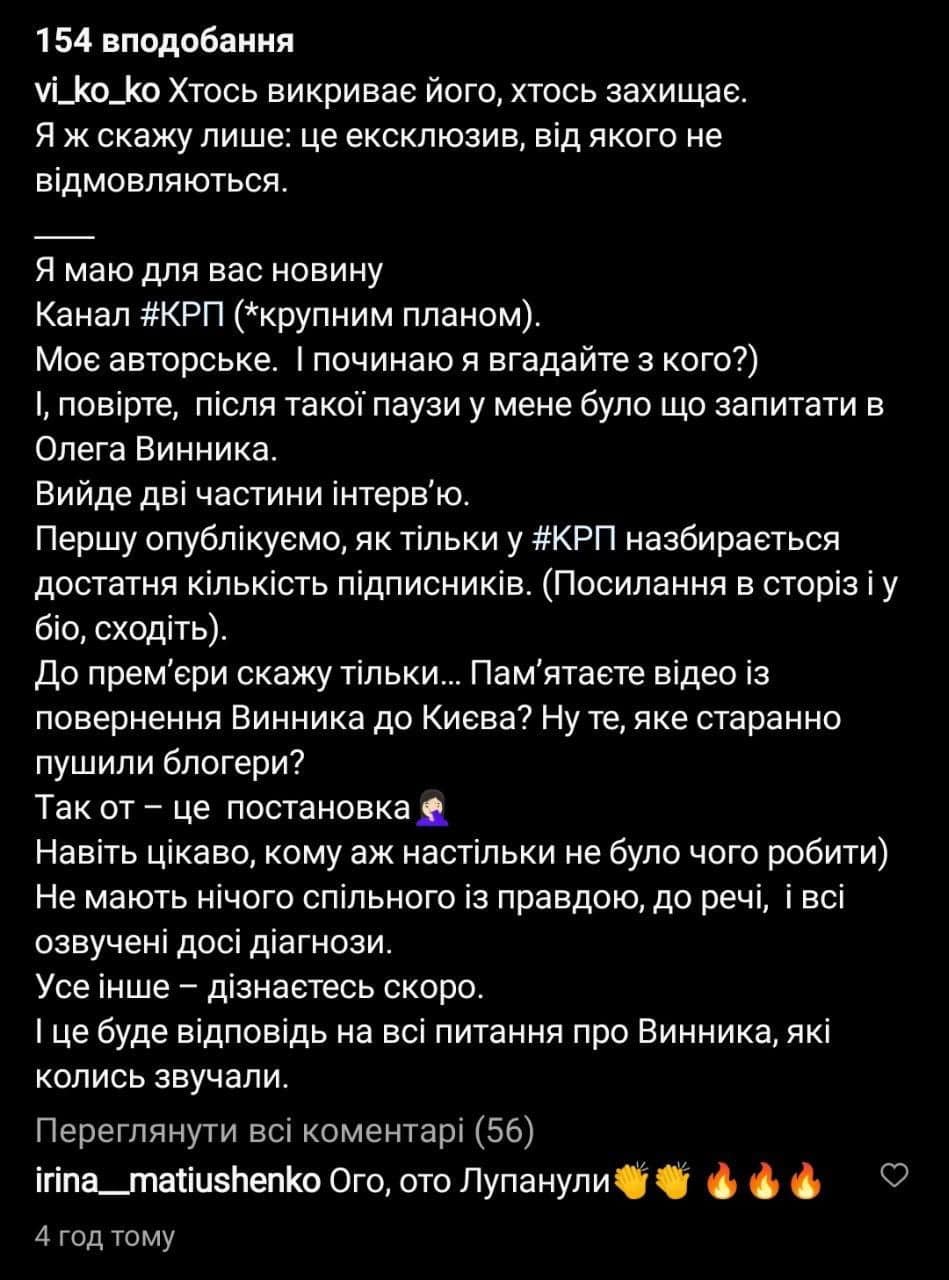Open the vi_ko_ko profile
This screenshot has height=1280, width=949.
(x=97, y=94)
